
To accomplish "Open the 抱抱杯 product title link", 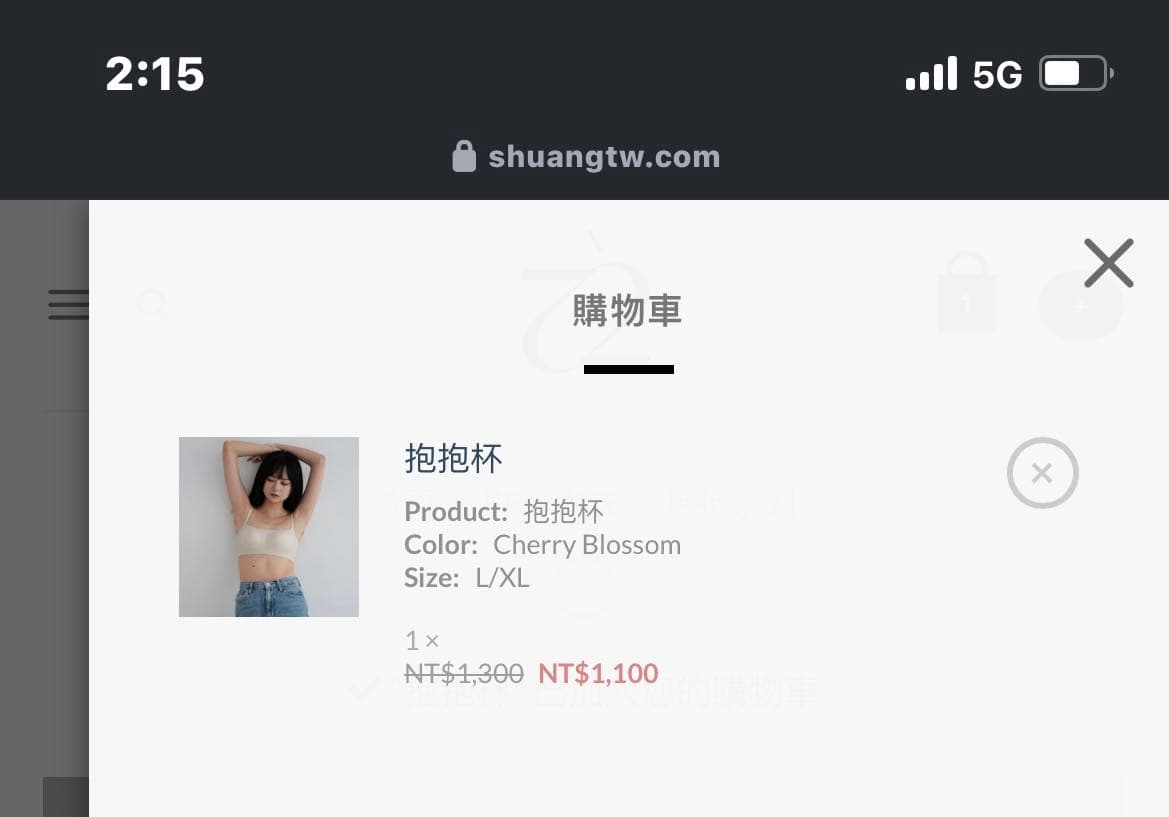I will click(x=453, y=459).
